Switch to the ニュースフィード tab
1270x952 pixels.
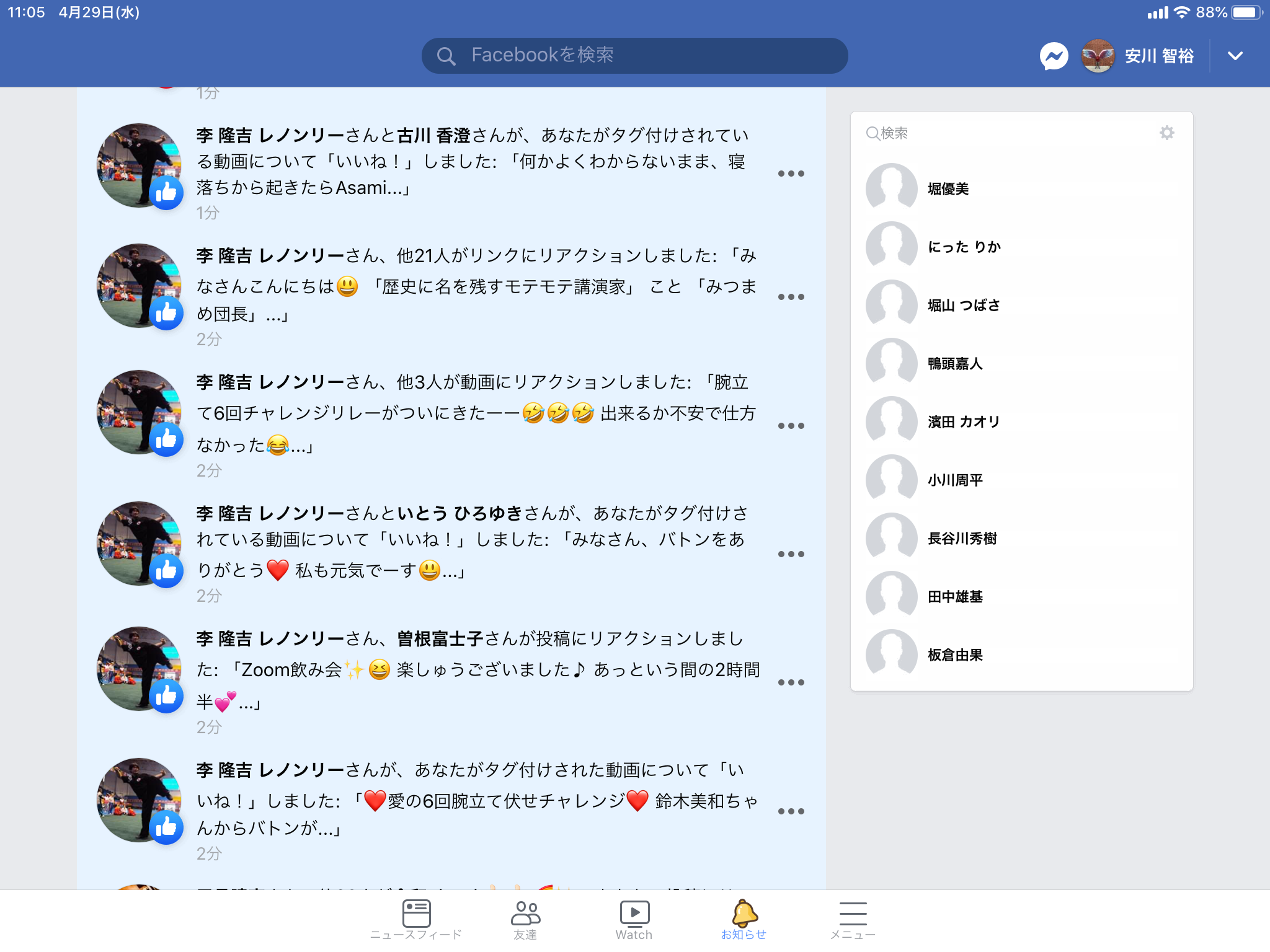(416, 920)
